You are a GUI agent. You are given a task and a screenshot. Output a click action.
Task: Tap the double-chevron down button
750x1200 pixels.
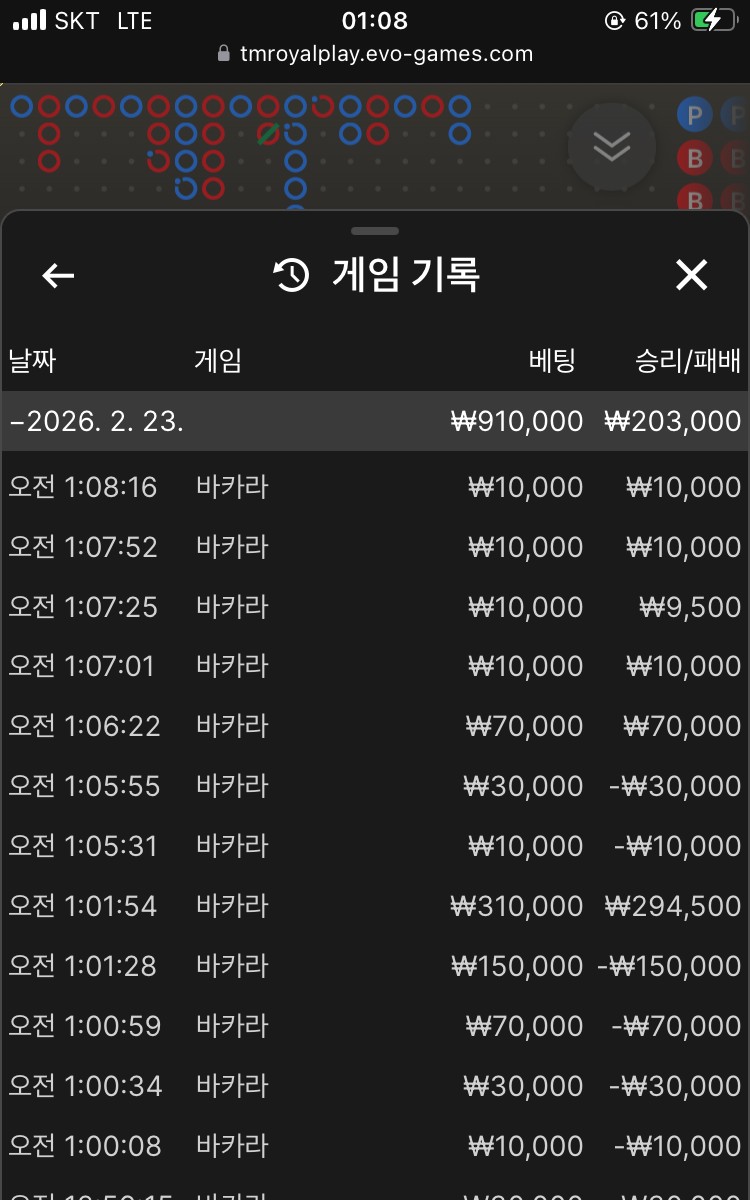point(611,147)
